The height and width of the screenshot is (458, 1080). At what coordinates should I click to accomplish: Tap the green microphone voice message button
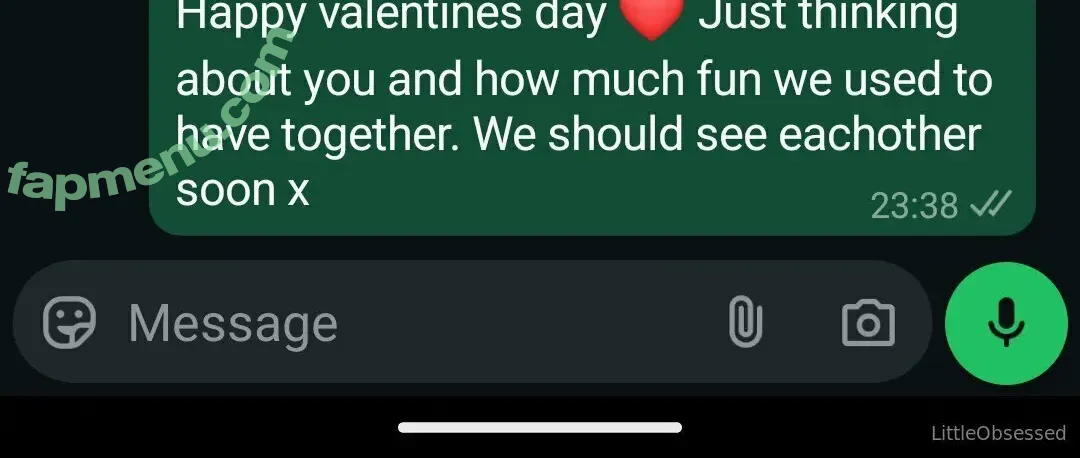pyautogui.click(x=1006, y=323)
